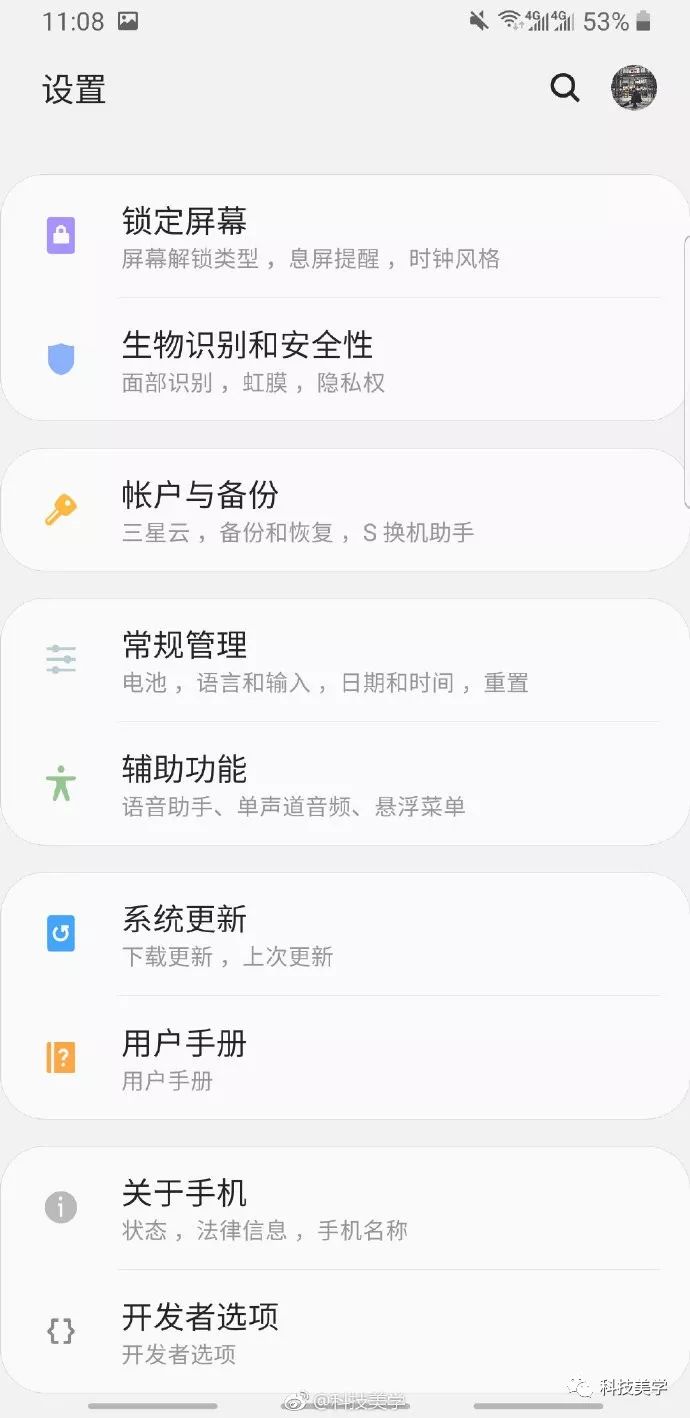Viewport: 690px width, 1418px height.
Task: Open the settings search icon
Action: tap(565, 88)
